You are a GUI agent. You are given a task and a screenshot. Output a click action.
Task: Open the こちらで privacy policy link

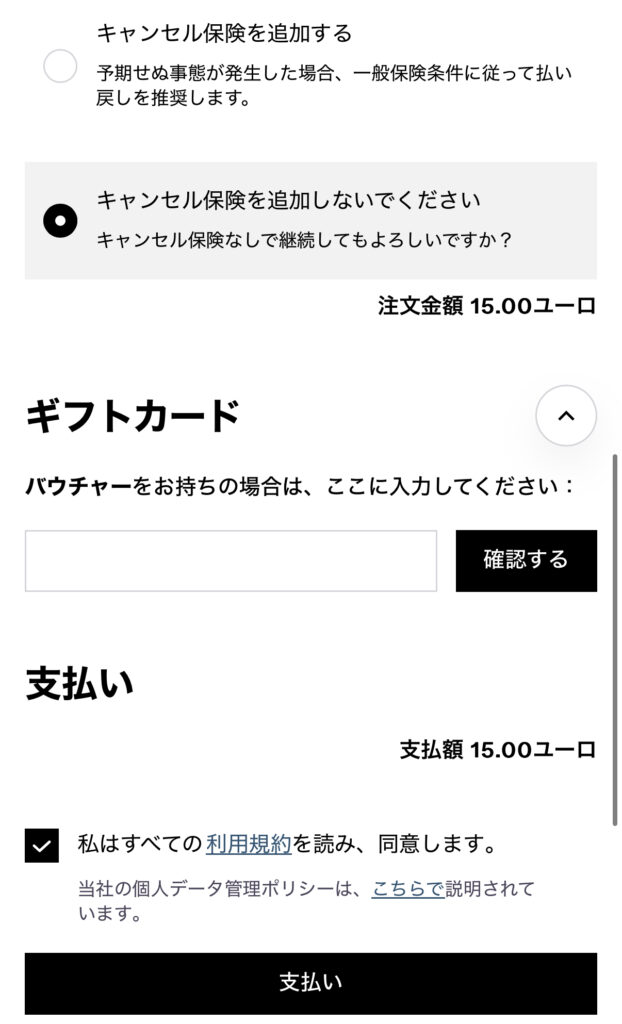[408, 889]
